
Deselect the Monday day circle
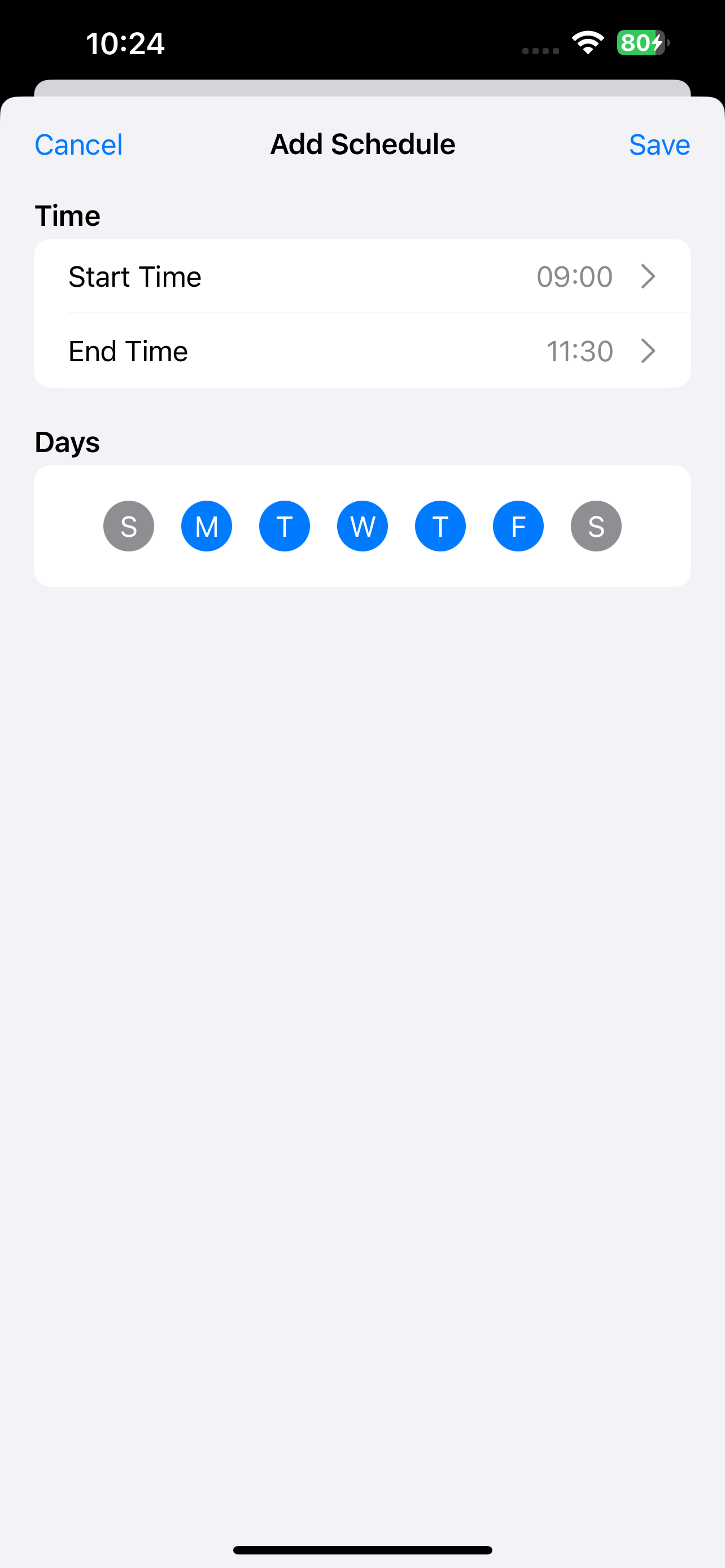[206, 526]
